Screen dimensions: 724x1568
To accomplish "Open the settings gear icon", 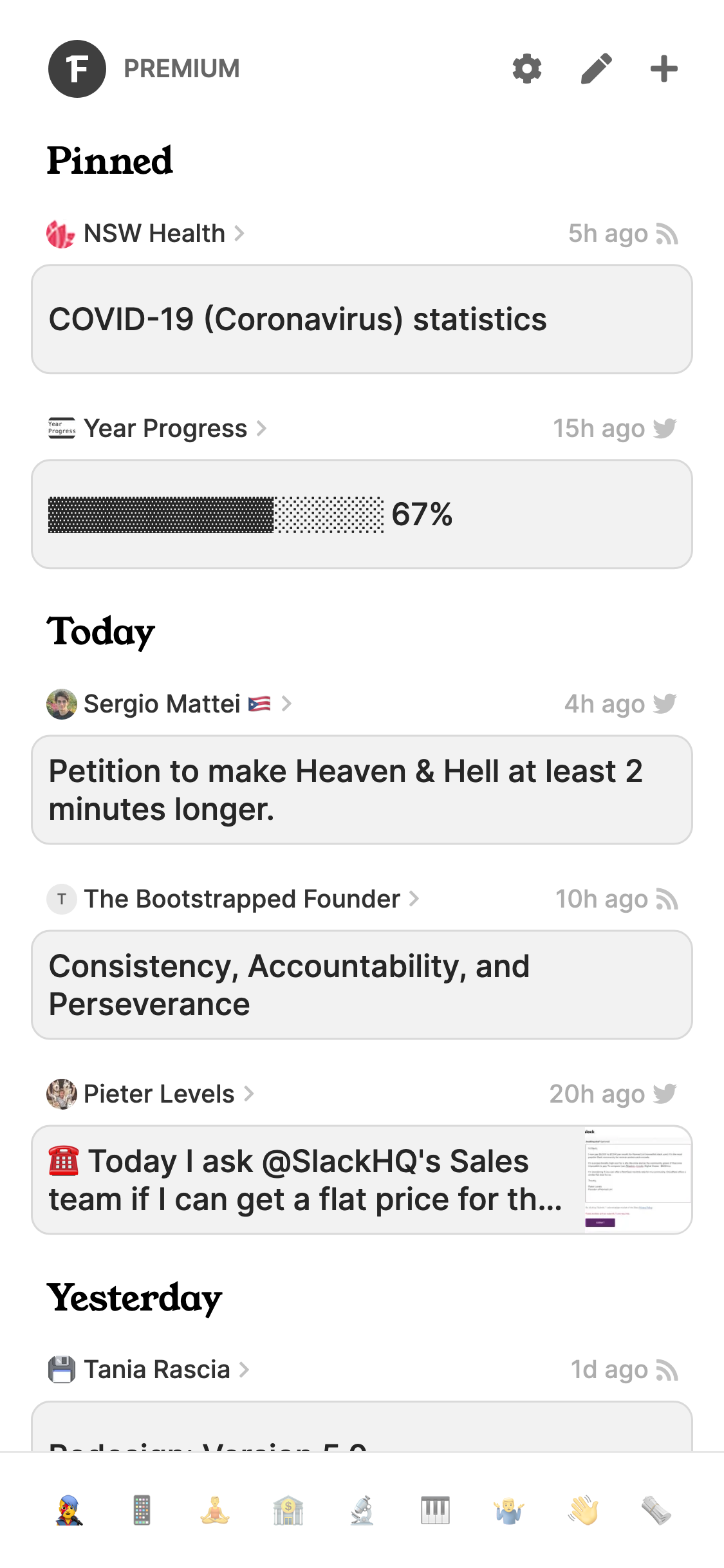I will 527,68.
